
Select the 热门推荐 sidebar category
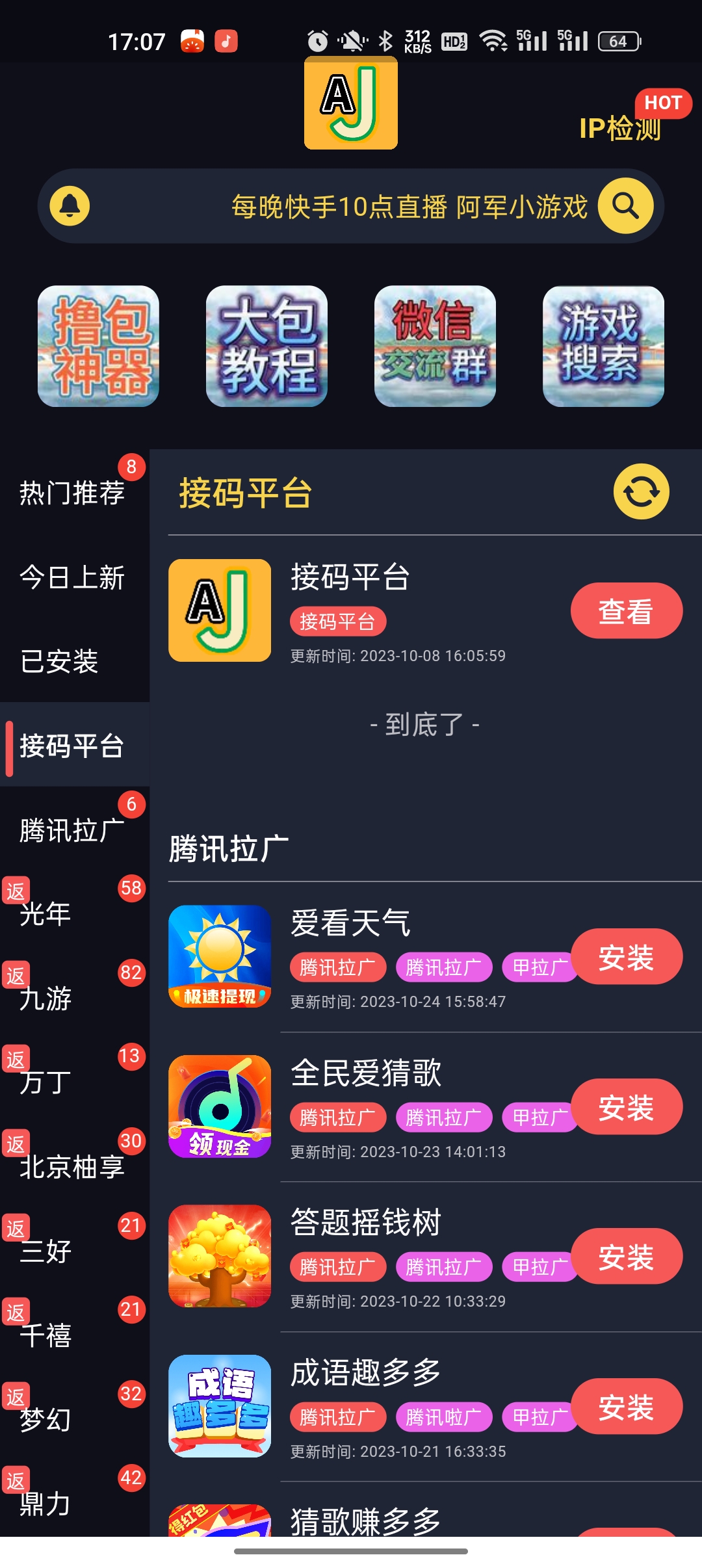pyautogui.click(x=71, y=495)
